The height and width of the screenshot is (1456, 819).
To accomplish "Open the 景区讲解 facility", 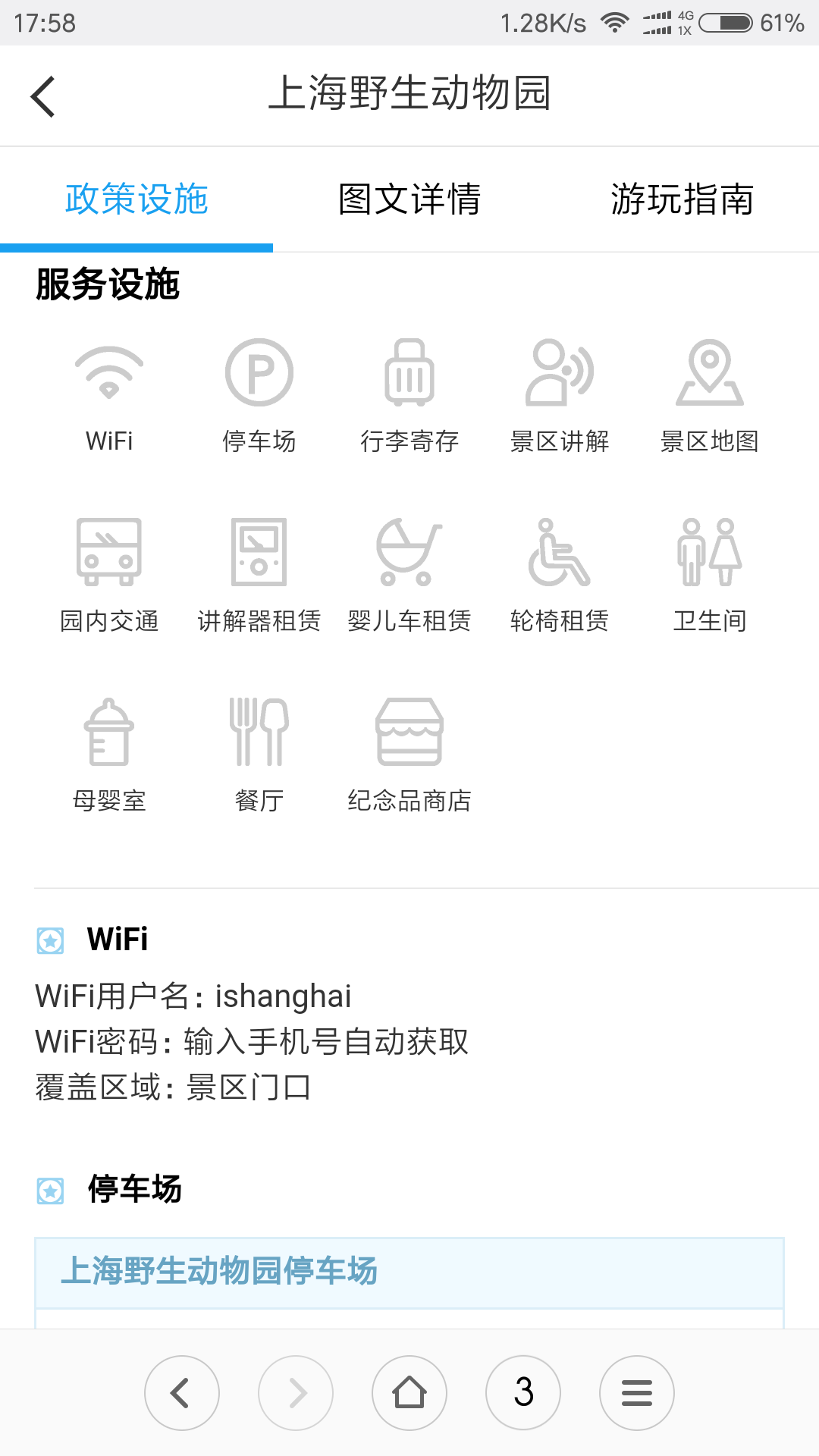I will 560,396.
